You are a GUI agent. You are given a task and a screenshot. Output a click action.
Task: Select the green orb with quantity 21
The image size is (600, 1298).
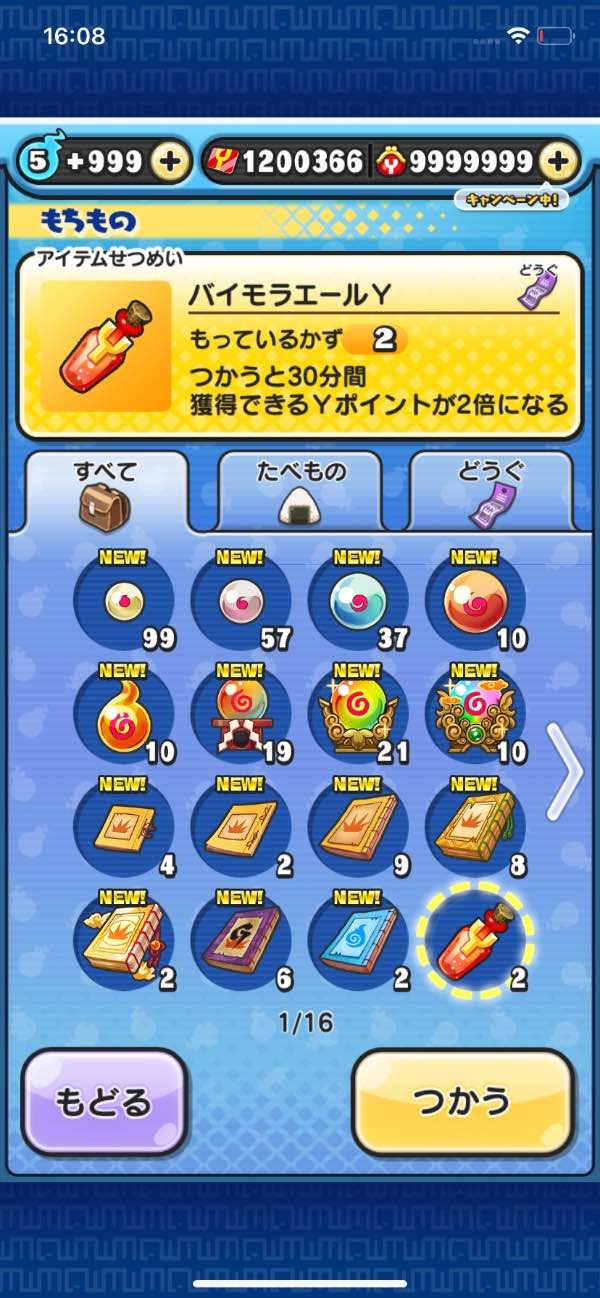click(x=358, y=715)
